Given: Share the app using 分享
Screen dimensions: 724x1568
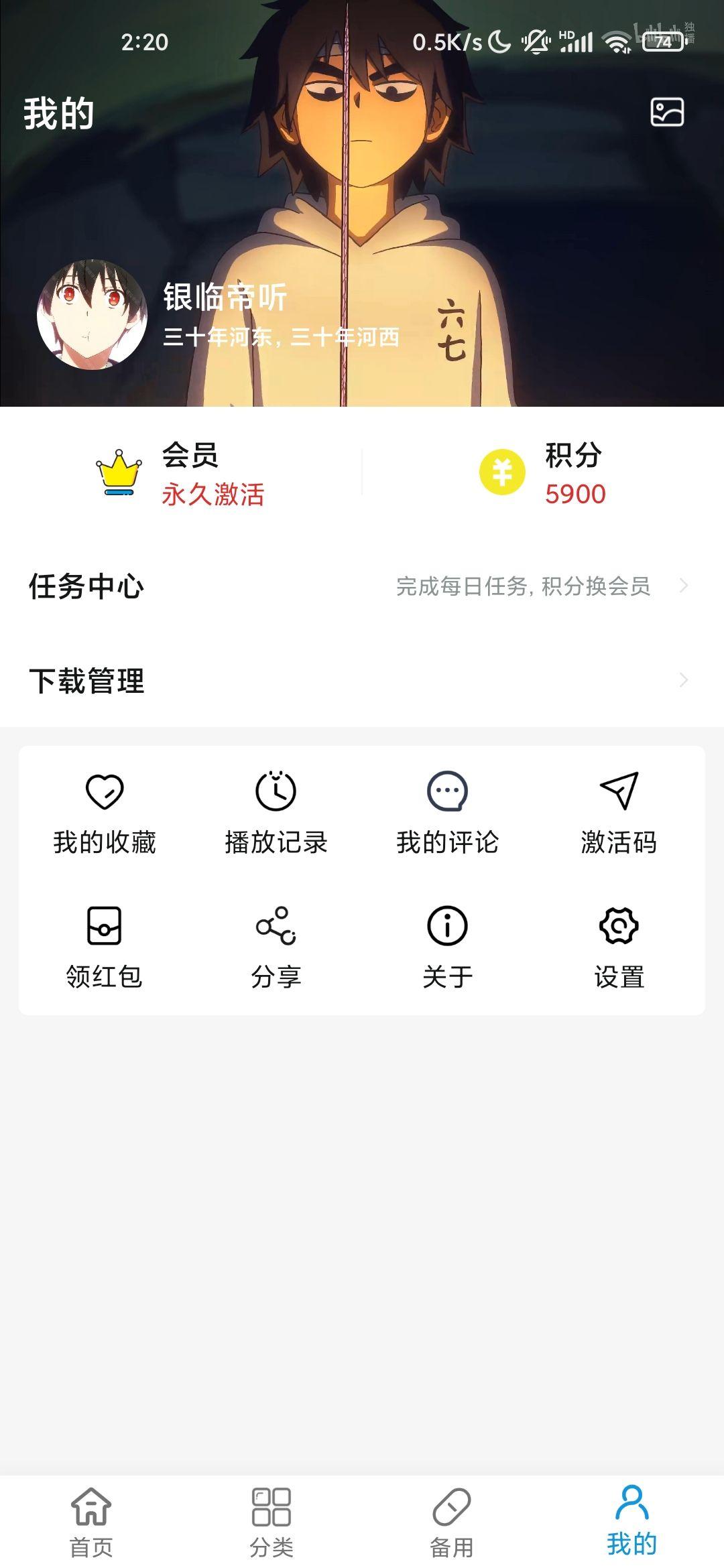Looking at the screenshot, I should click(276, 945).
